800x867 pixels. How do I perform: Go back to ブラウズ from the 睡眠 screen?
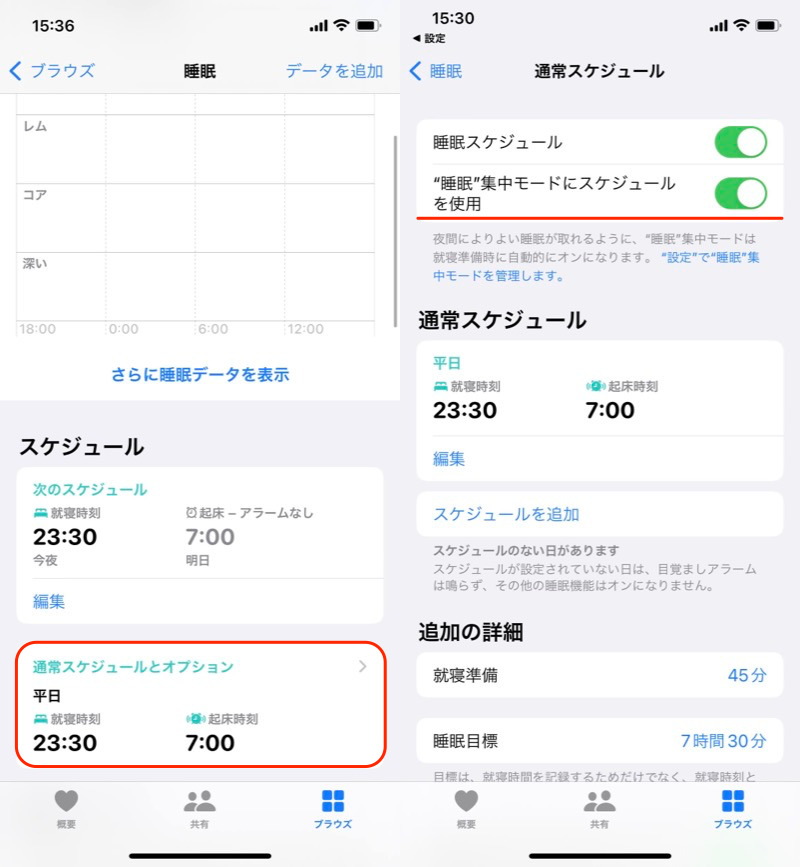click(52, 71)
